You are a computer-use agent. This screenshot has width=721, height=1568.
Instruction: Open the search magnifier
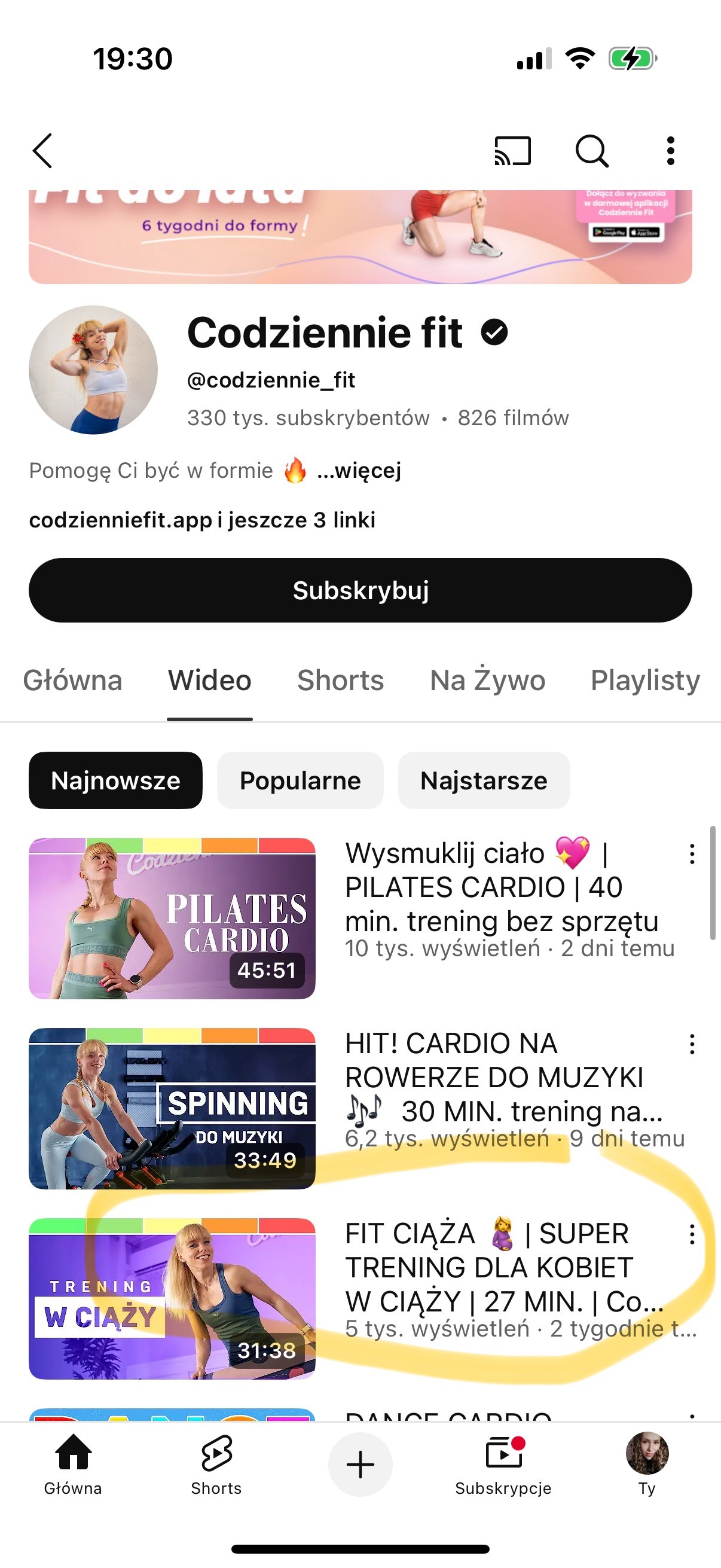[x=591, y=150]
